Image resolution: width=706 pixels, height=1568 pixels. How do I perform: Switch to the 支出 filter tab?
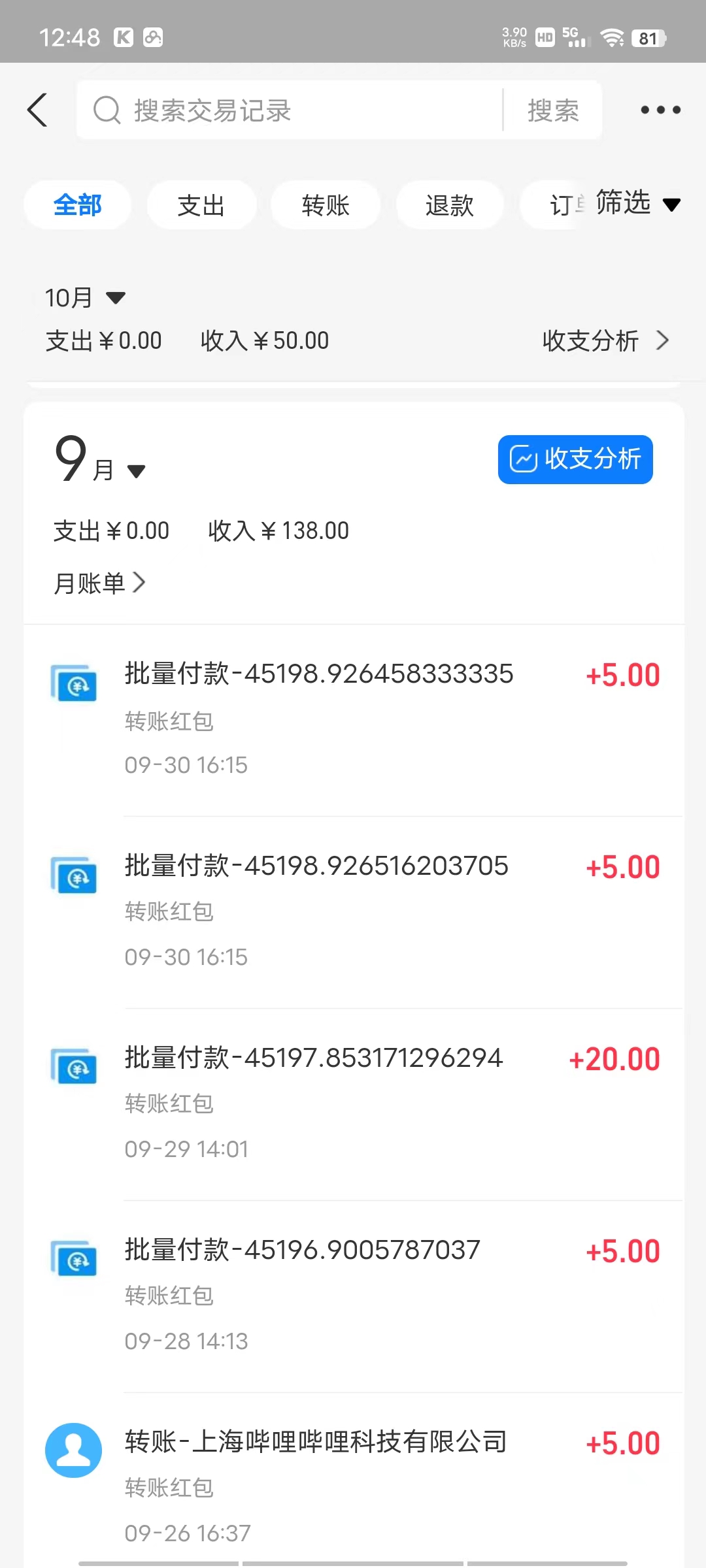click(201, 204)
